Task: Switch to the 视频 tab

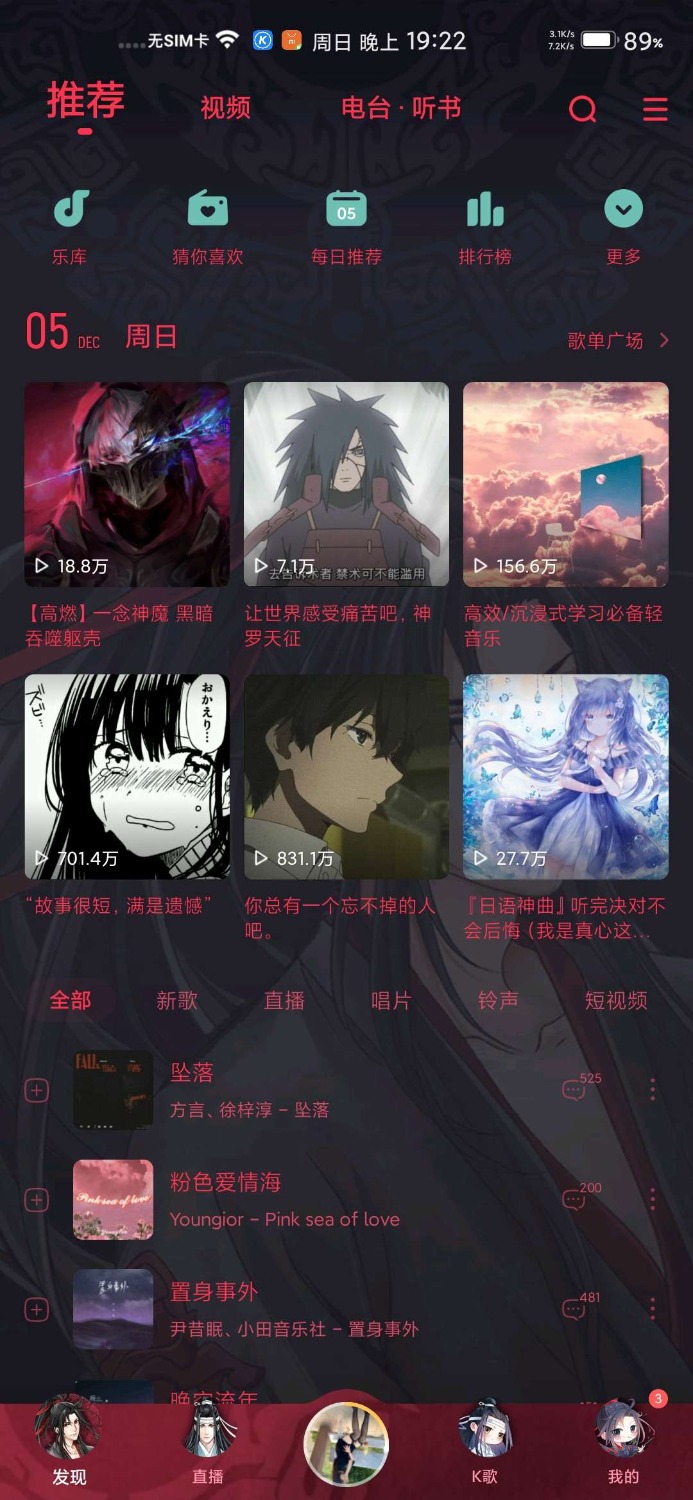Action: coord(225,108)
